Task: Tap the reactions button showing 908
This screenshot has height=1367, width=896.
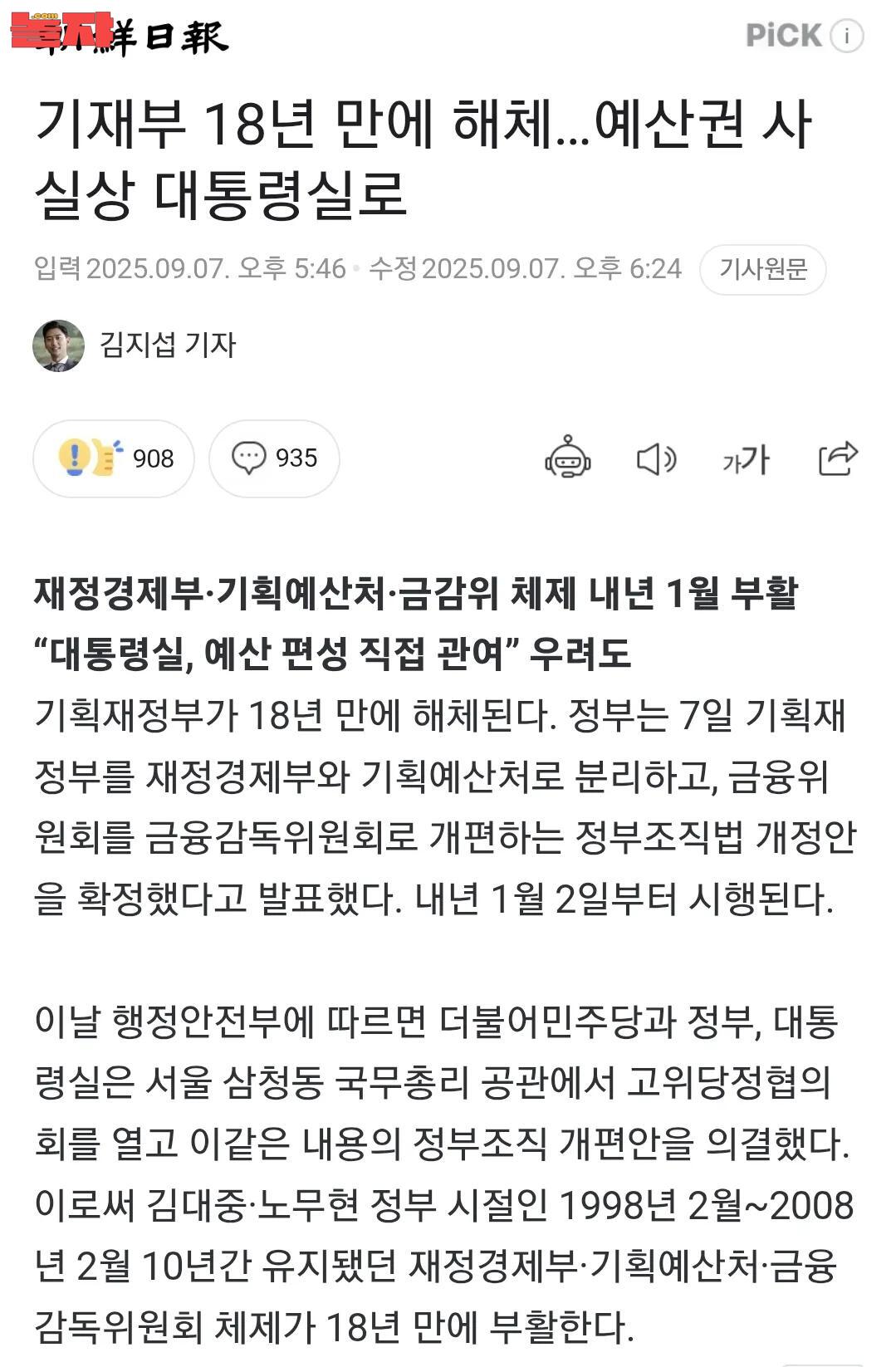Action: [114, 458]
